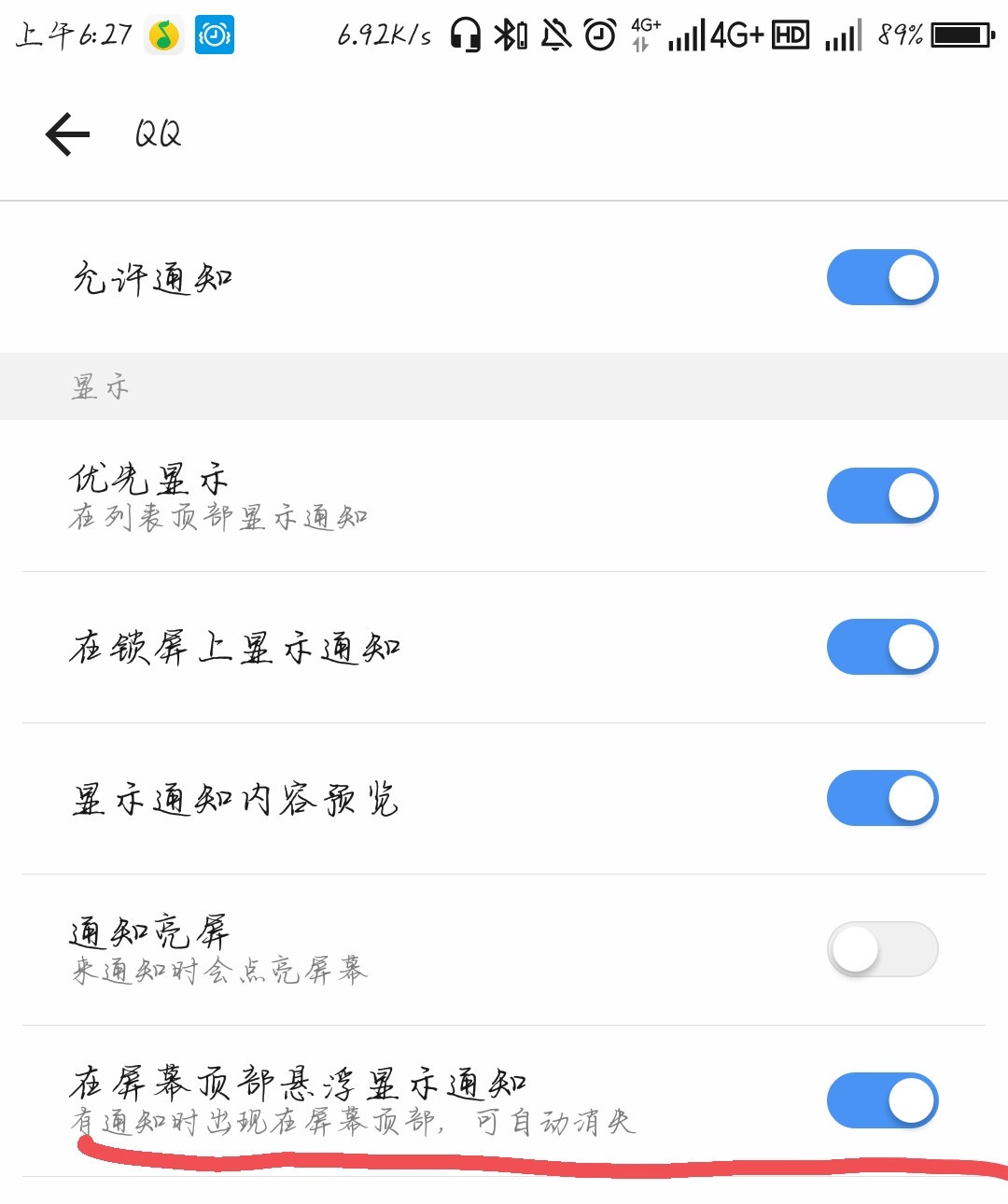
Task: Turn off 在锁屏上显示通知 switch
Action: [882, 647]
